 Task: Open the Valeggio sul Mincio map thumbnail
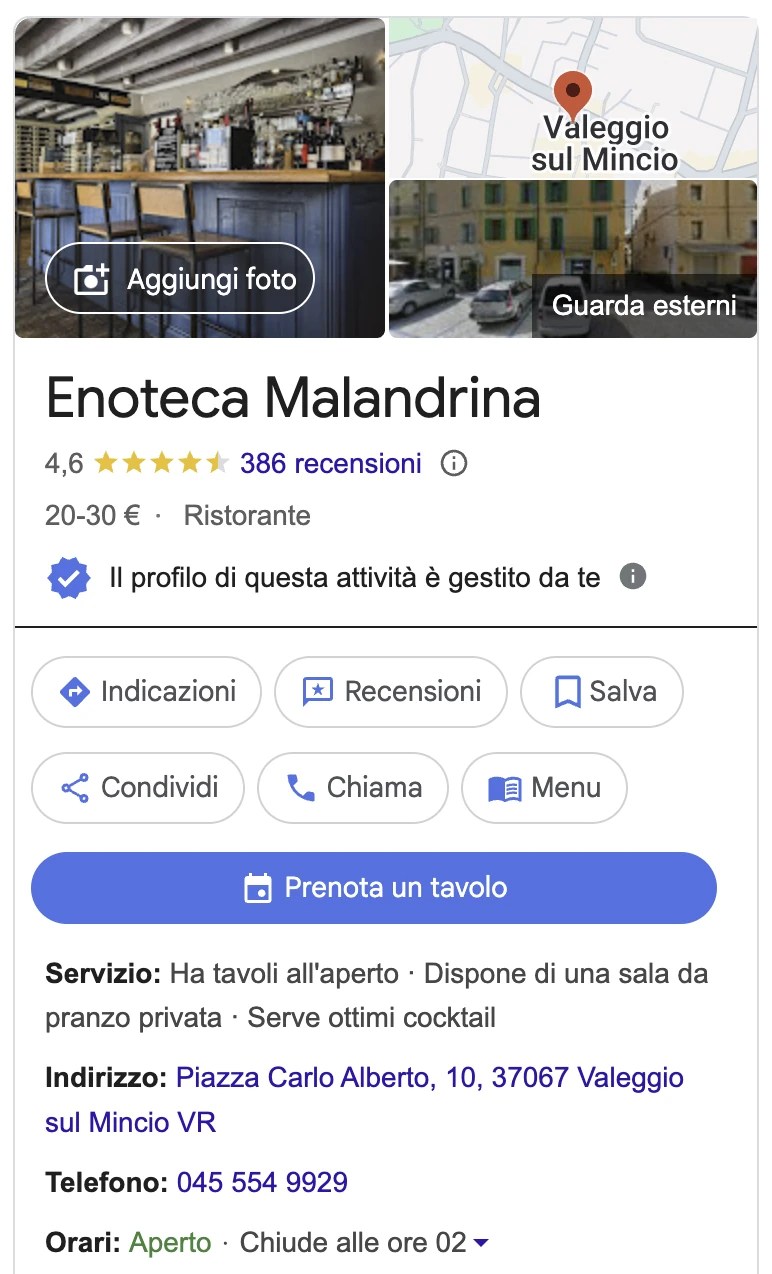[573, 98]
